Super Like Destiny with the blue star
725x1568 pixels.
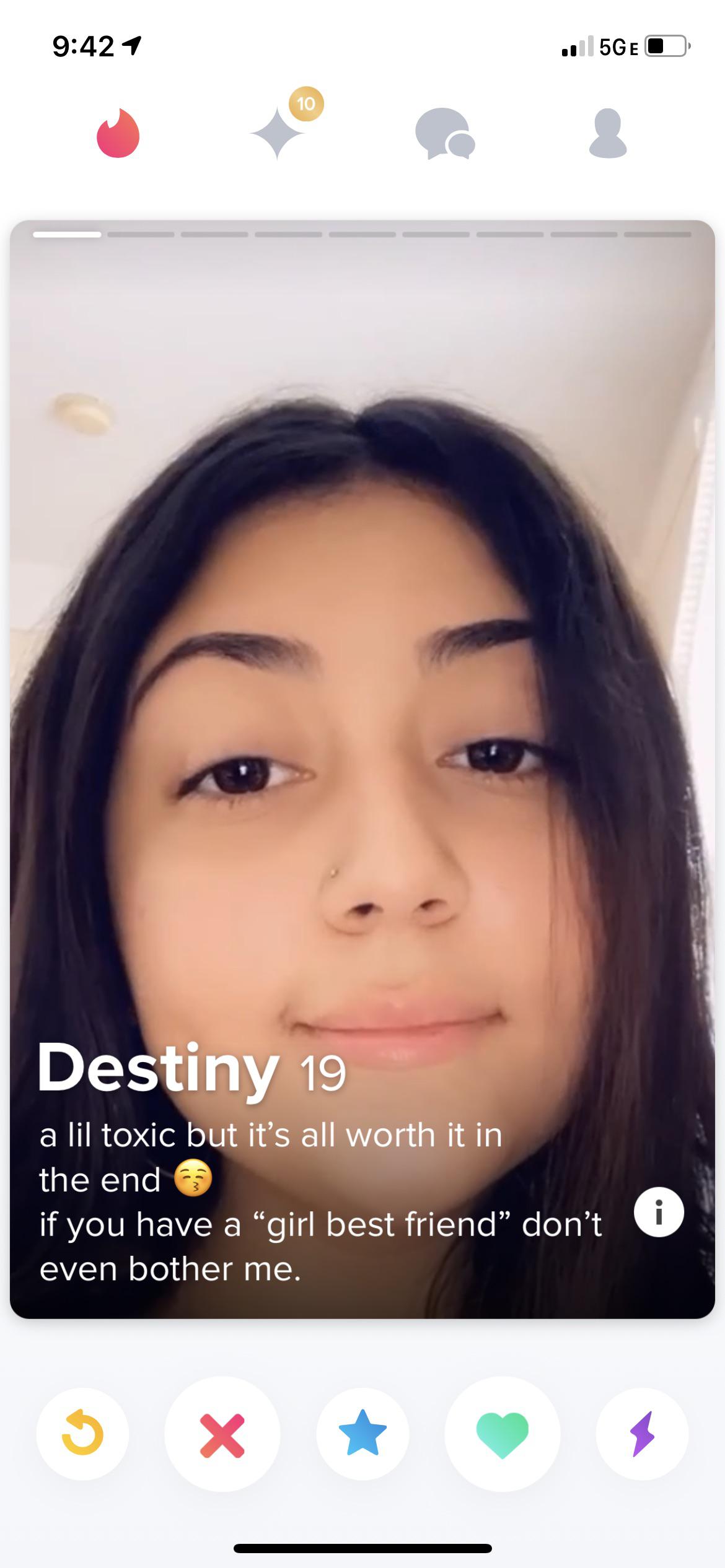point(363,1434)
